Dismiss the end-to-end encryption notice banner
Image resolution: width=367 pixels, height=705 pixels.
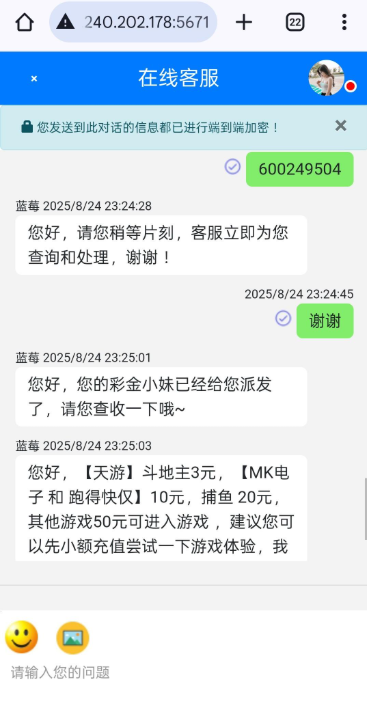[x=341, y=126]
